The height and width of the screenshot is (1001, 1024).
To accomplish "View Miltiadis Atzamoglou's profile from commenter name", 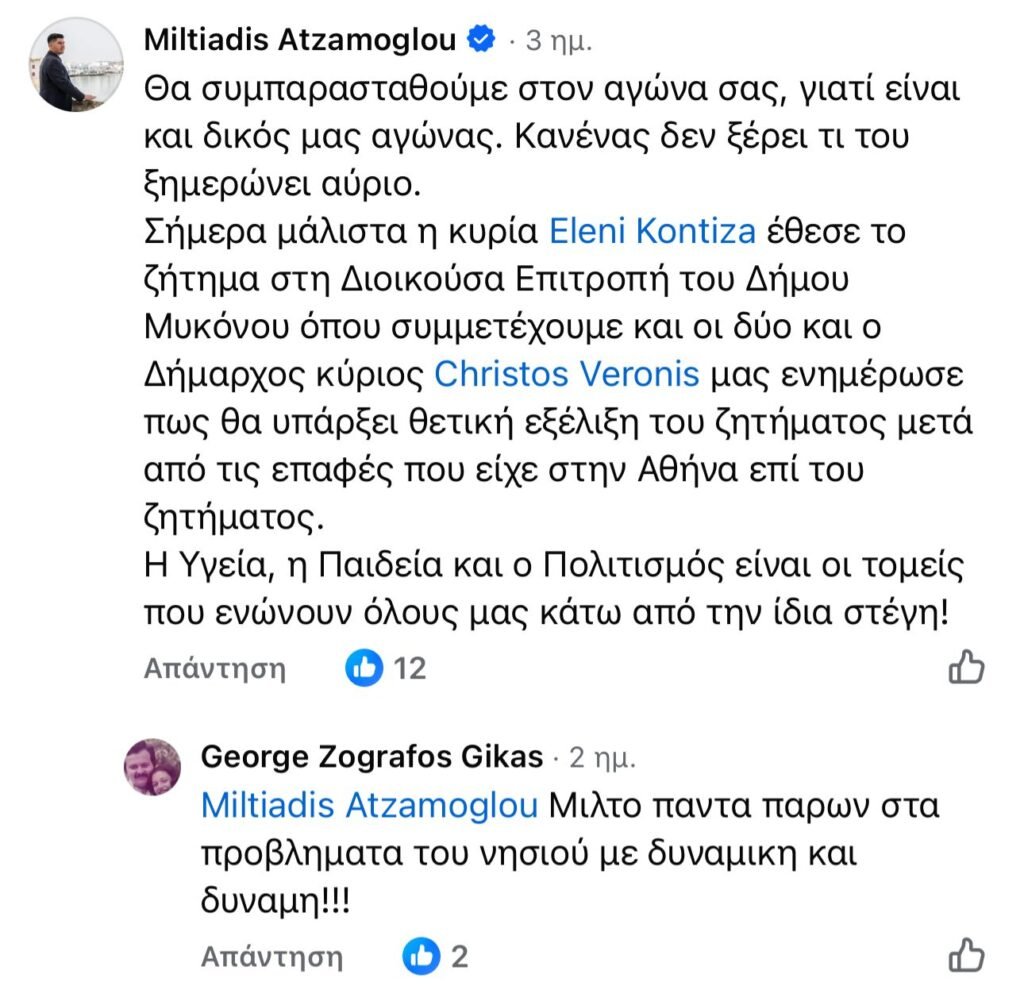I will (306, 40).
